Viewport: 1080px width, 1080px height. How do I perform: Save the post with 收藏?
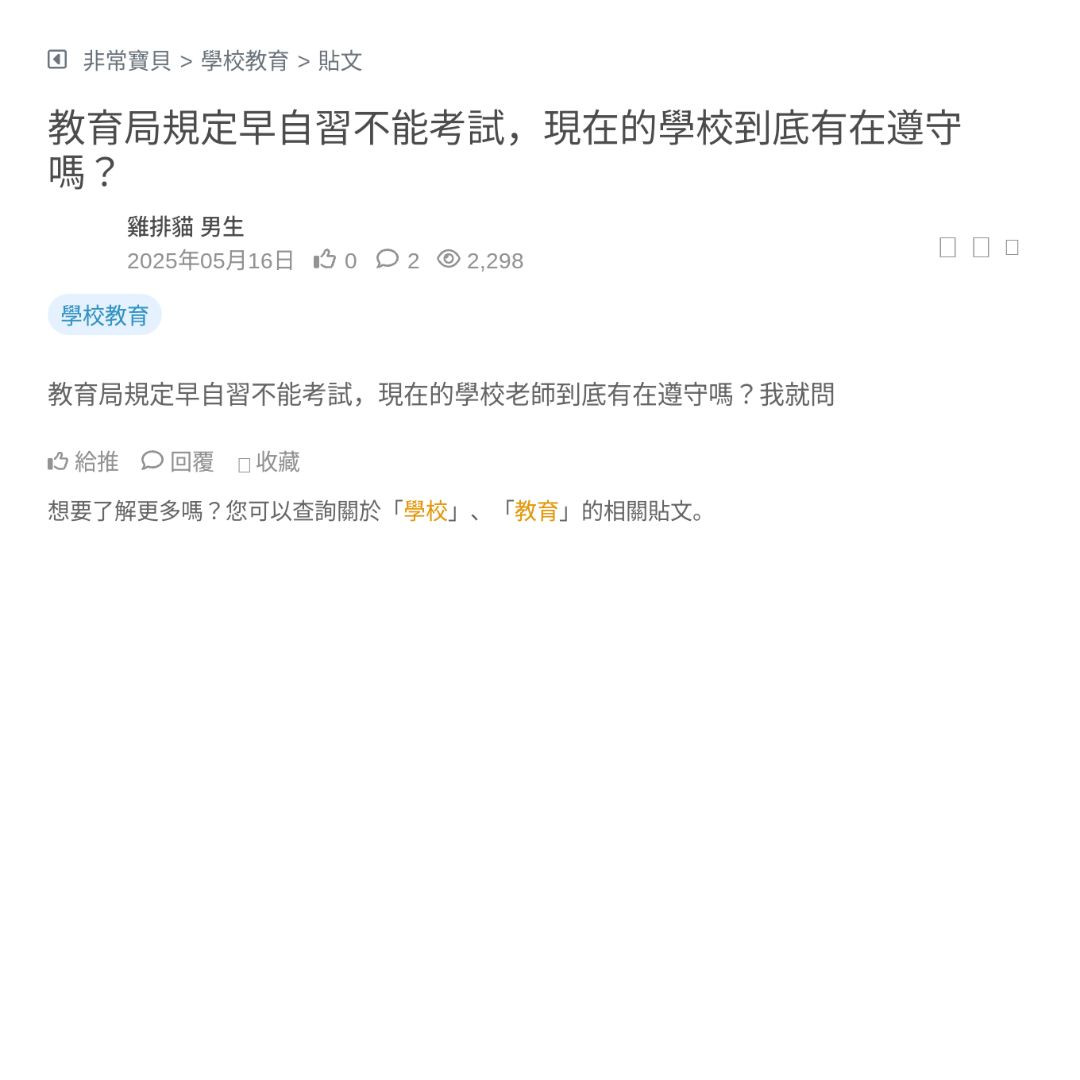(269, 462)
